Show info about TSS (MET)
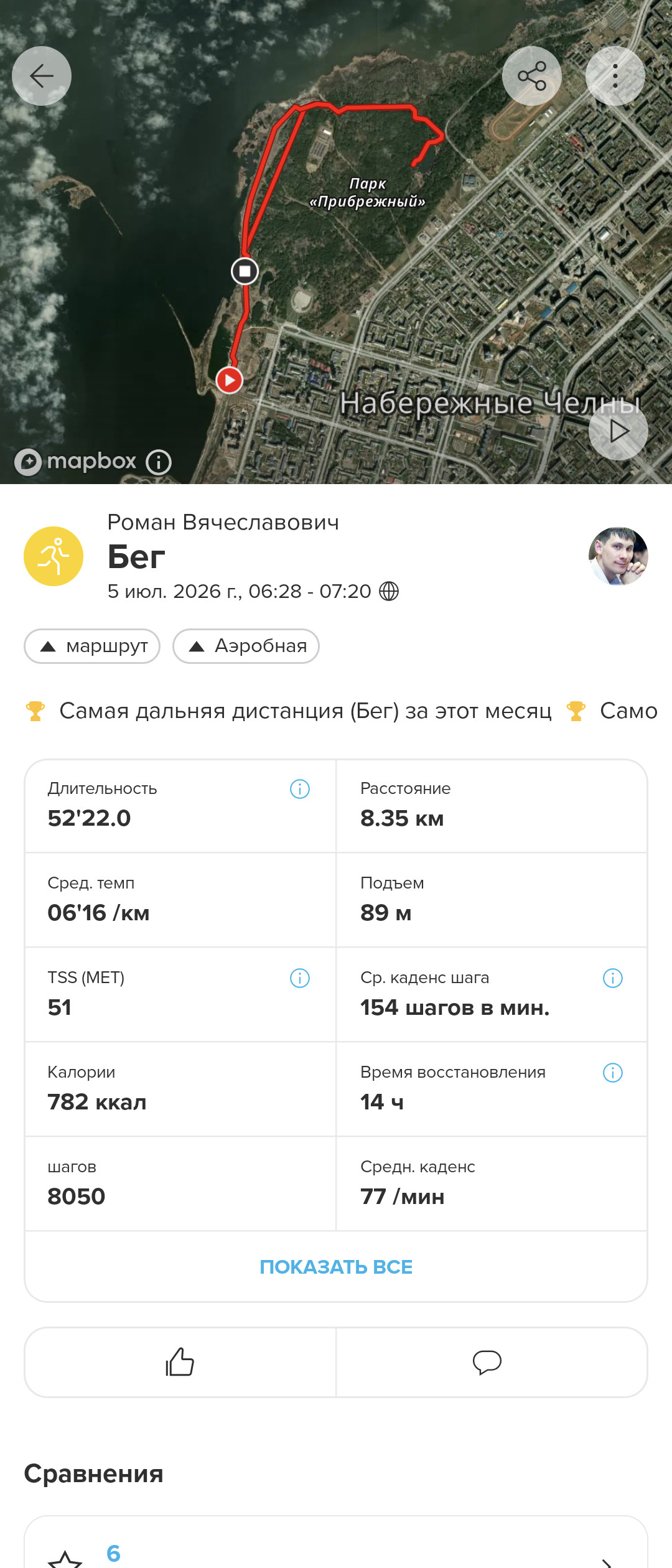Image resolution: width=672 pixels, height=1568 pixels. click(x=300, y=978)
